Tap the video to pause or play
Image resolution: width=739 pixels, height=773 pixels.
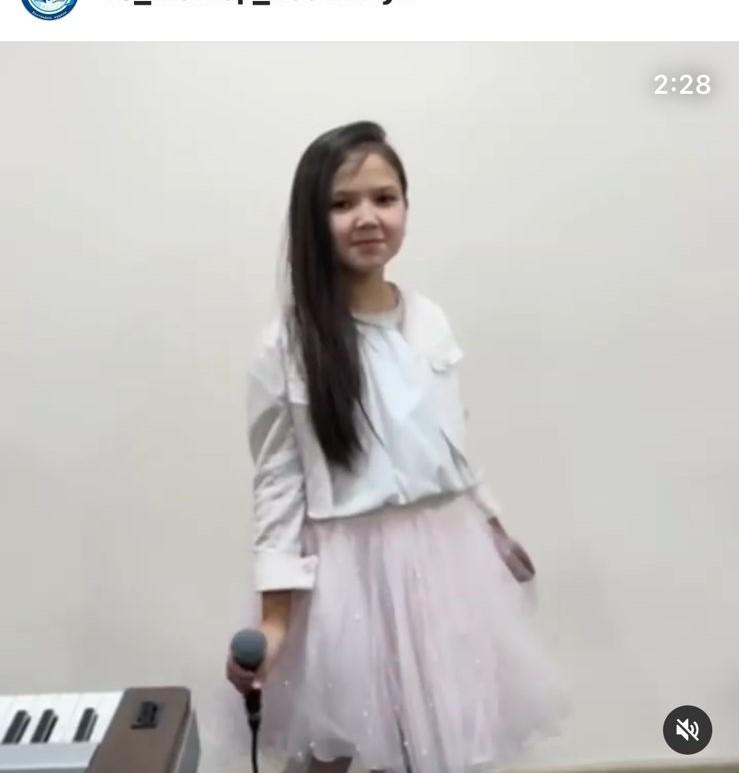369,400
